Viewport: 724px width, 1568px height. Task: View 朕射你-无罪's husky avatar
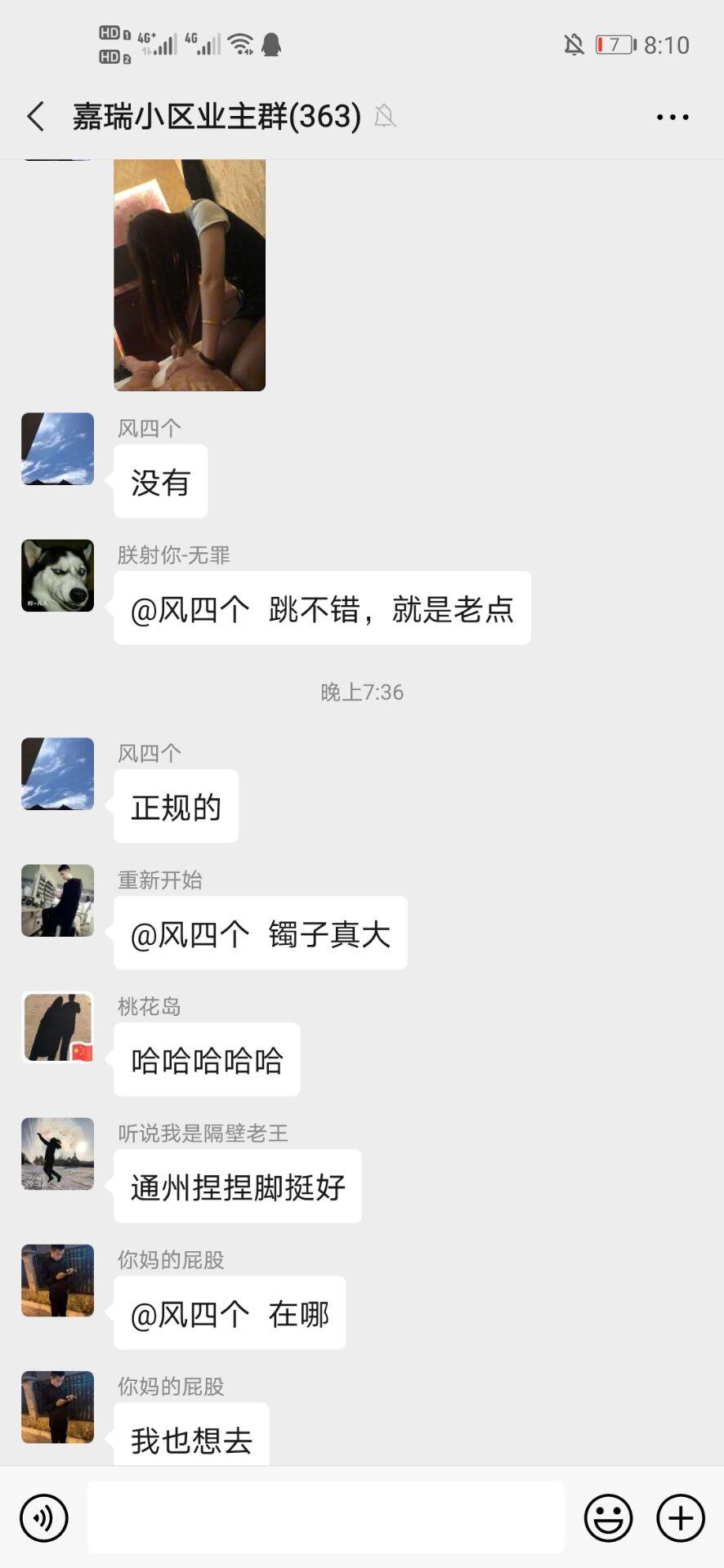(x=57, y=576)
